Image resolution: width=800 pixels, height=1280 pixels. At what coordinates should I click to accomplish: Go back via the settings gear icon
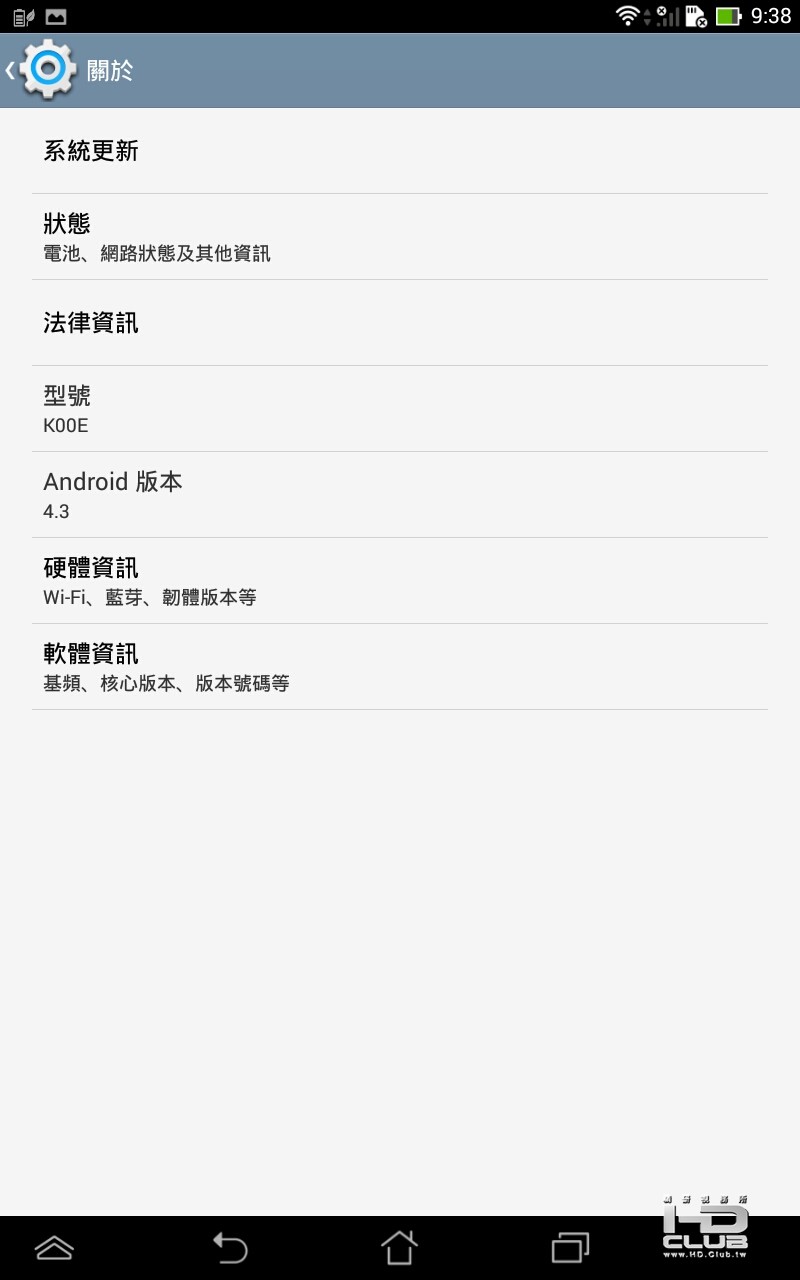click(45, 70)
